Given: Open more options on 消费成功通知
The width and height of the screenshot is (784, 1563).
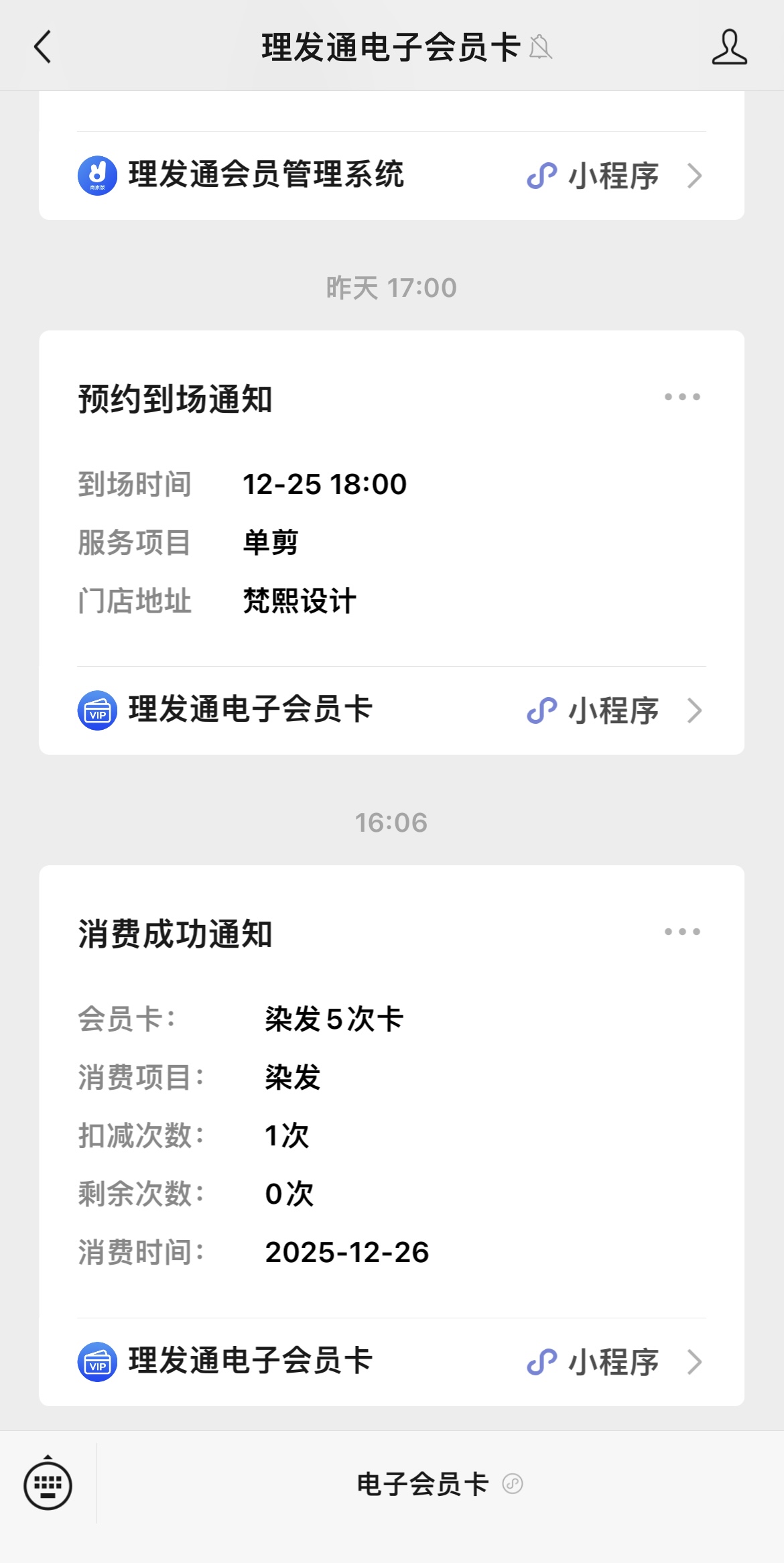Looking at the screenshot, I should point(682,932).
